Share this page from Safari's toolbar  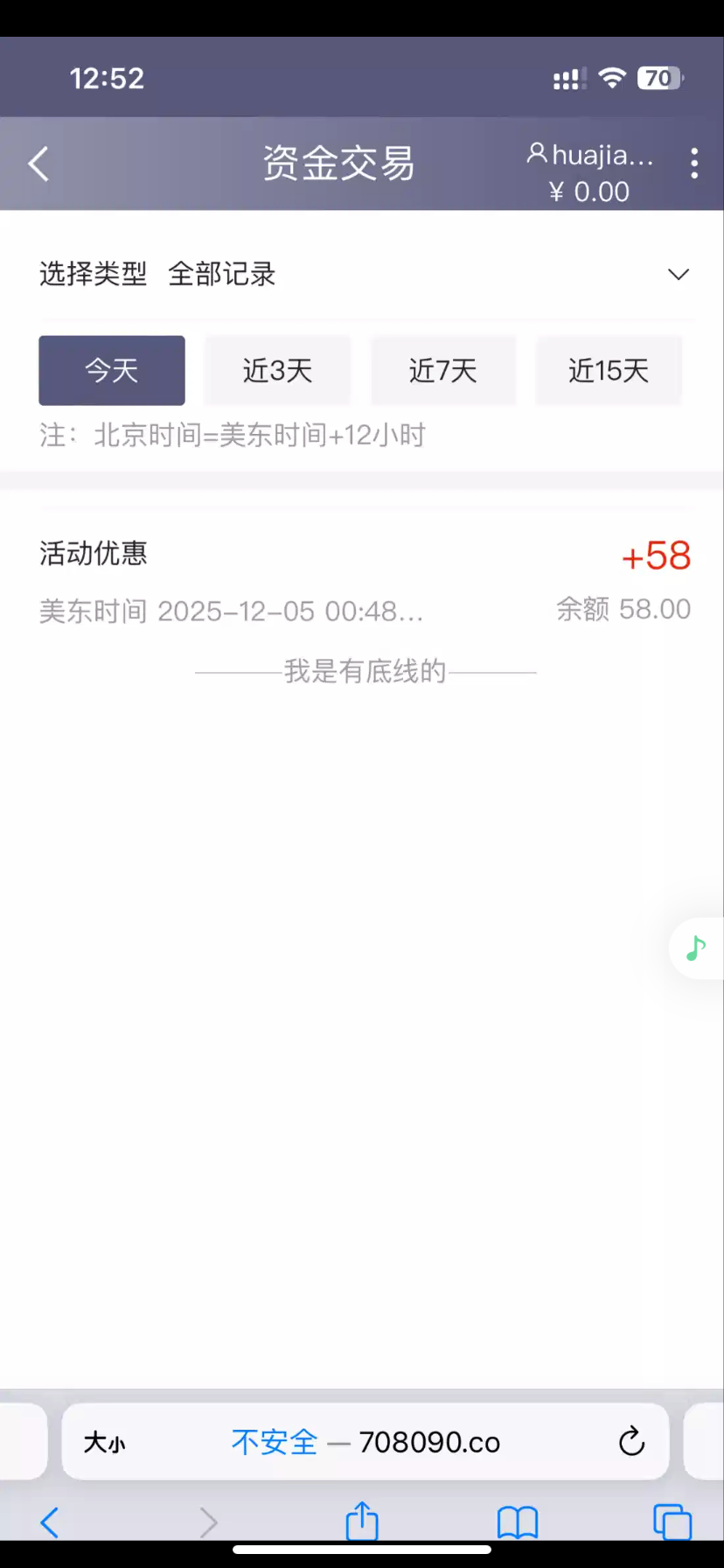click(x=362, y=1521)
